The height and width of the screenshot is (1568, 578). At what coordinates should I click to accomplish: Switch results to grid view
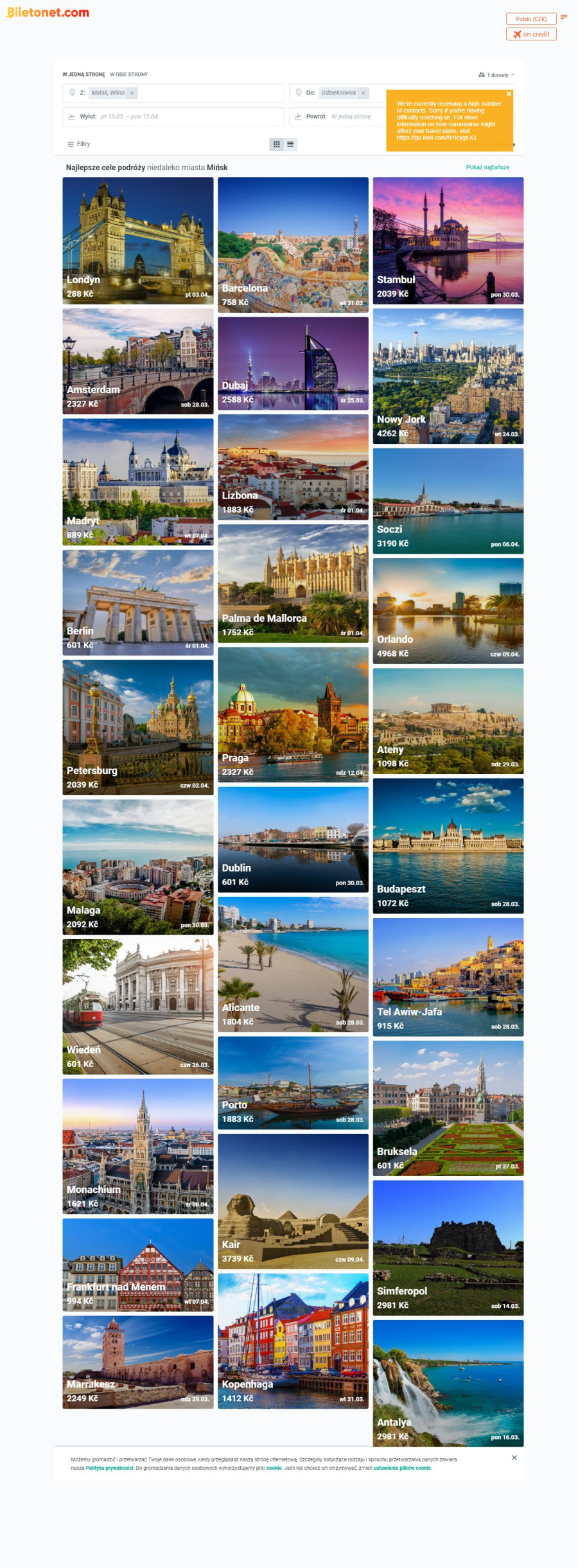click(276, 144)
